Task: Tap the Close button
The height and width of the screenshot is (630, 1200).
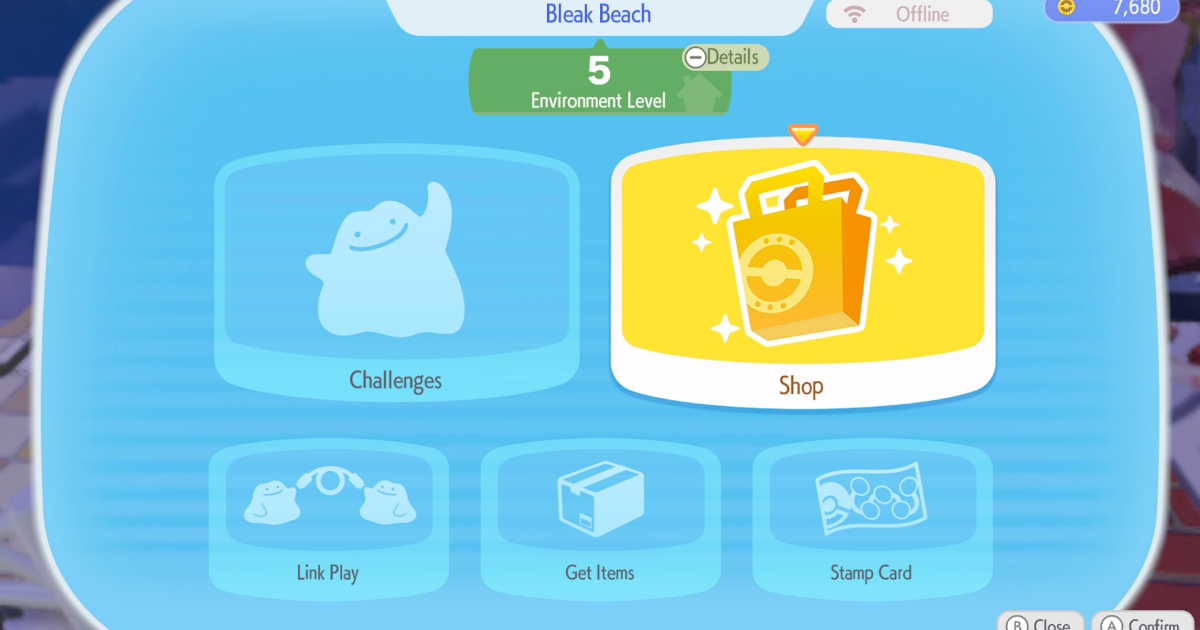Action: click(1039, 622)
